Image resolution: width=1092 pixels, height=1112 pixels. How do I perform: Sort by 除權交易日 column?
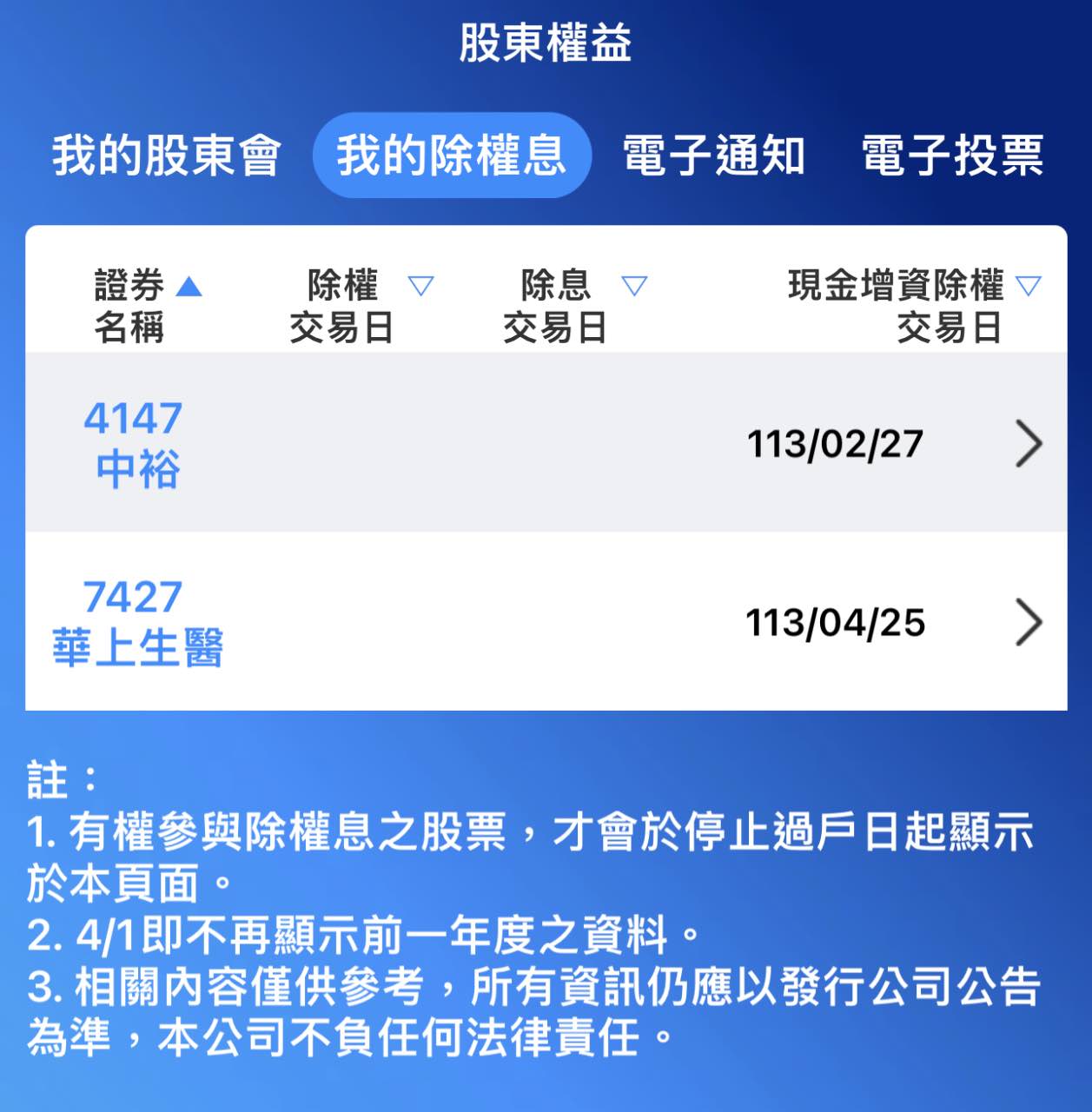click(x=361, y=305)
